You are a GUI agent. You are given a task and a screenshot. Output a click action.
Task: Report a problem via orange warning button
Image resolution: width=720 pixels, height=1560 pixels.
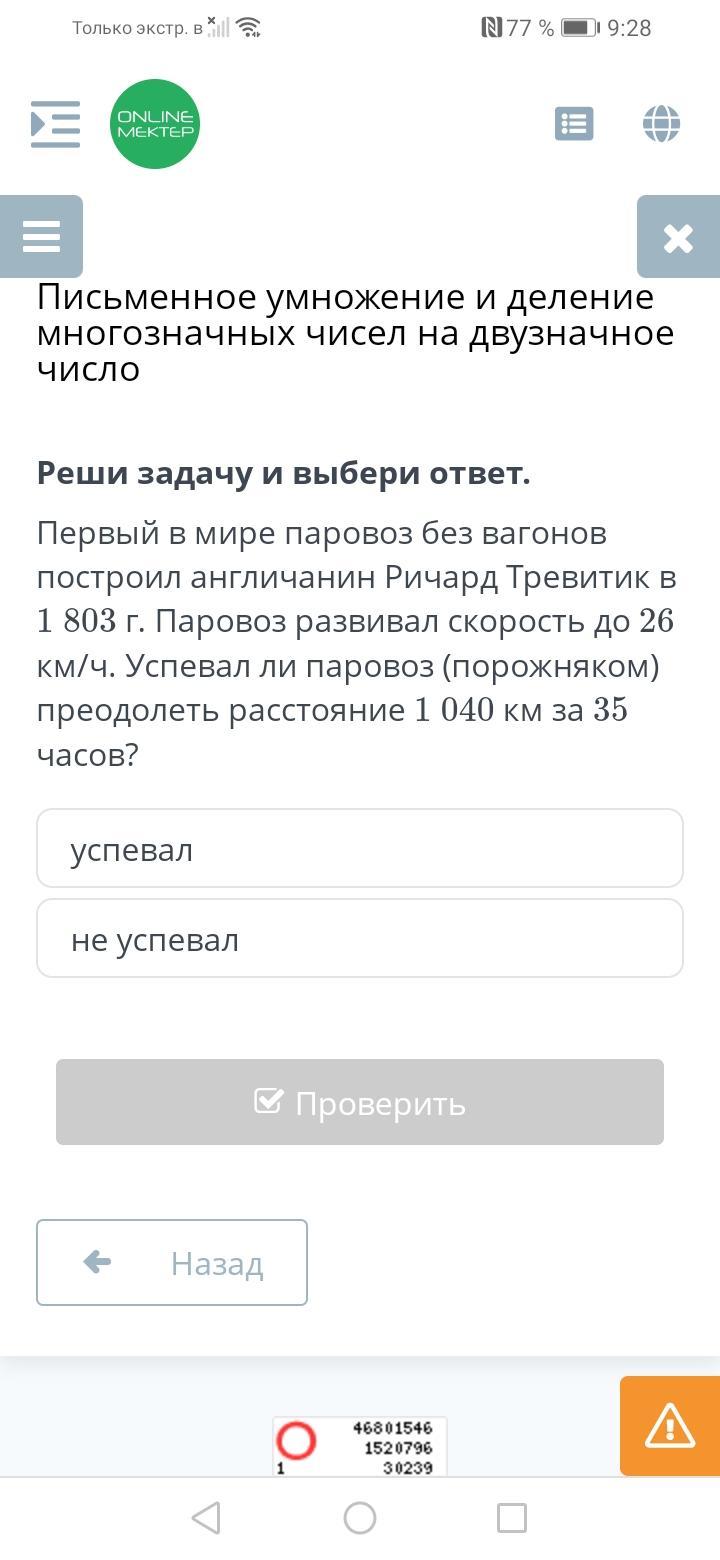coord(670,1426)
